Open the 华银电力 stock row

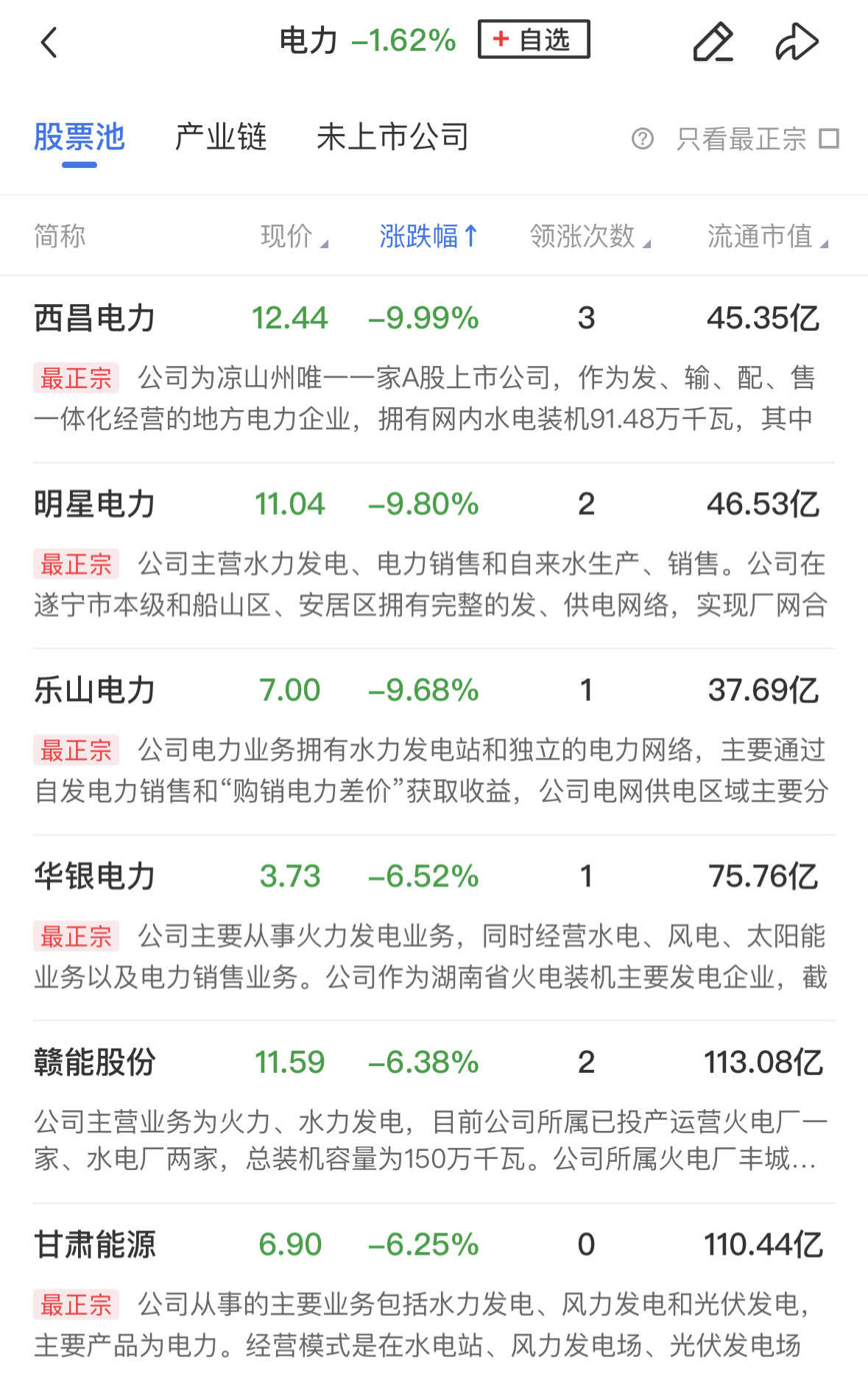(x=95, y=877)
